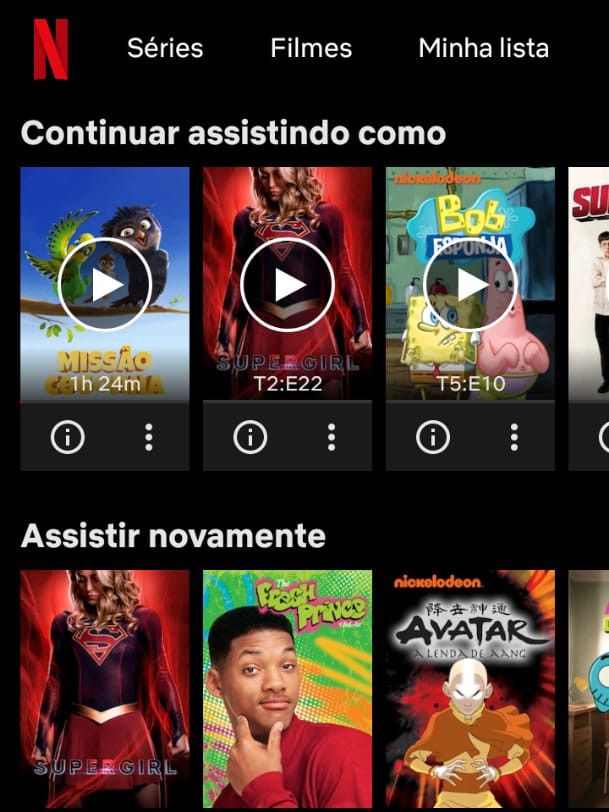Open more options under Bob Esponja
The height and width of the screenshot is (812, 609).
point(514,437)
